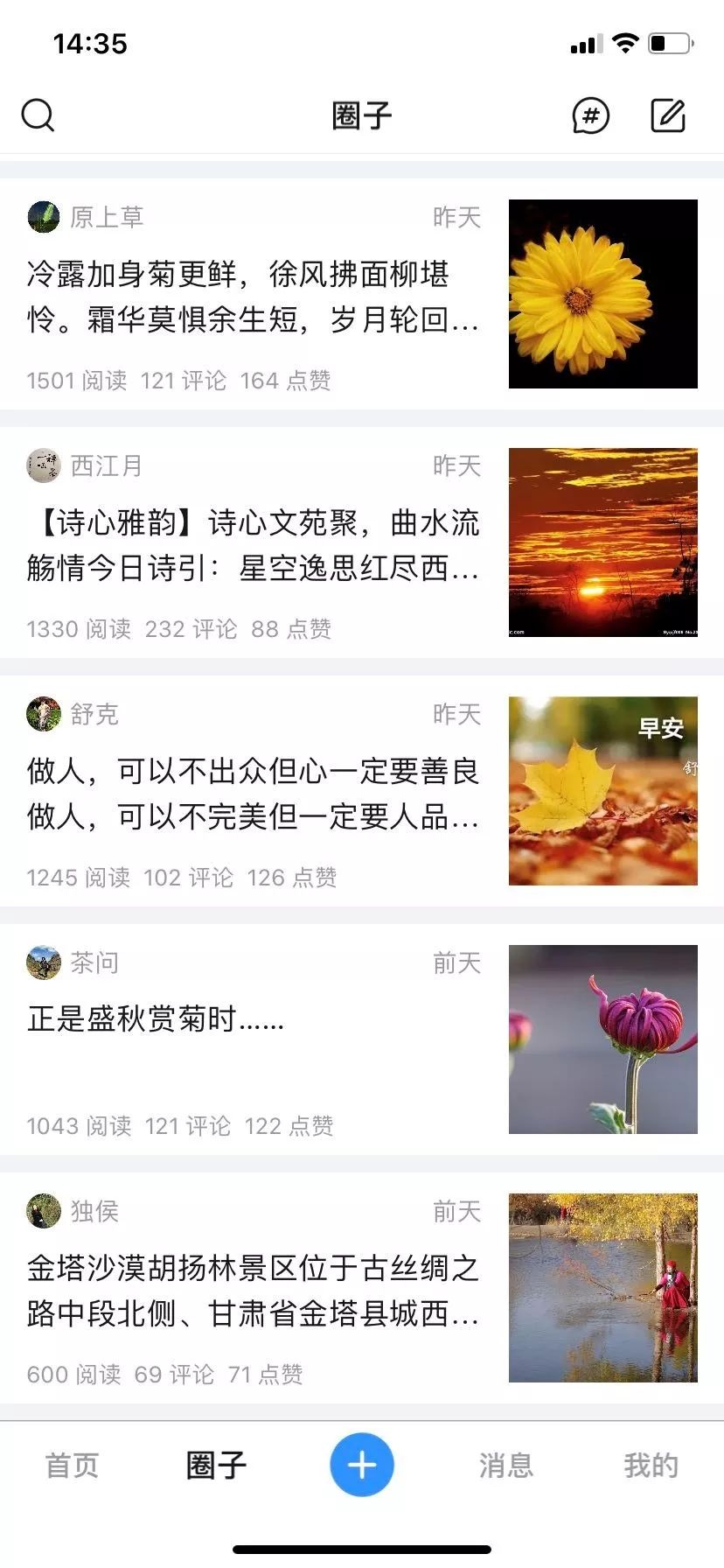Screen dimensions: 724x1568
Task: Tap the compose post icon
Action: [668, 115]
